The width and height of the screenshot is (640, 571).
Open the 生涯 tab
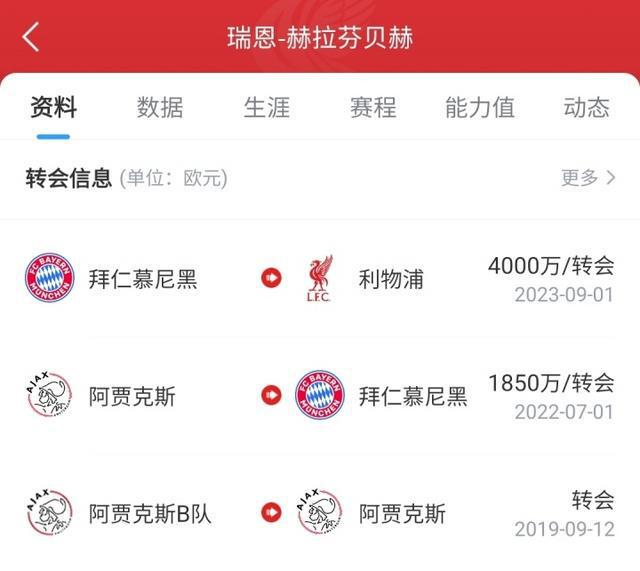coord(267,108)
